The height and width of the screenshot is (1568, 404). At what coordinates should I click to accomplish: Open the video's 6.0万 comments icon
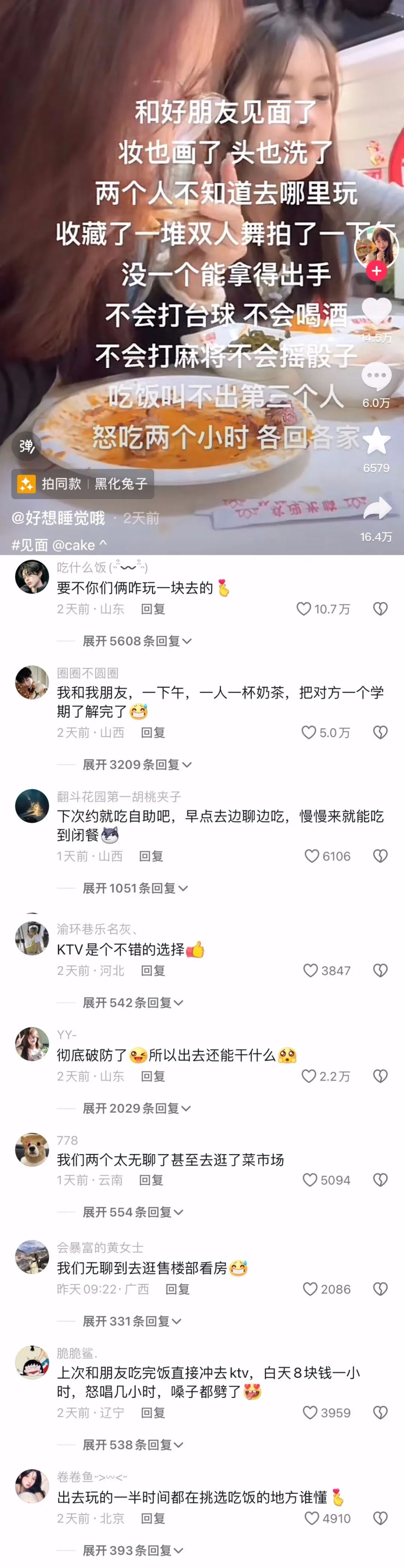point(376,377)
